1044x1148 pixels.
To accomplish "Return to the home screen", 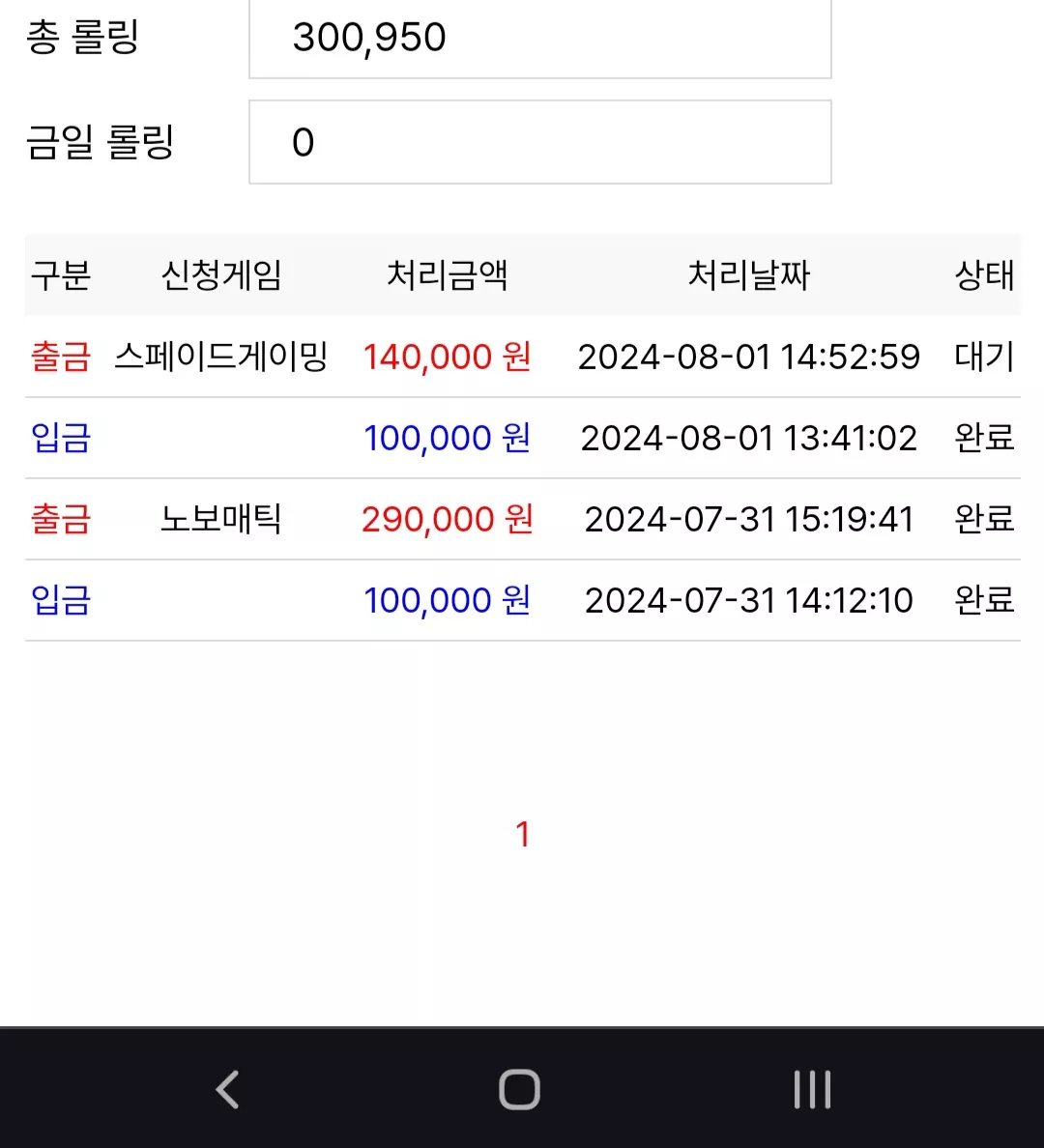I will click(x=519, y=1089).
